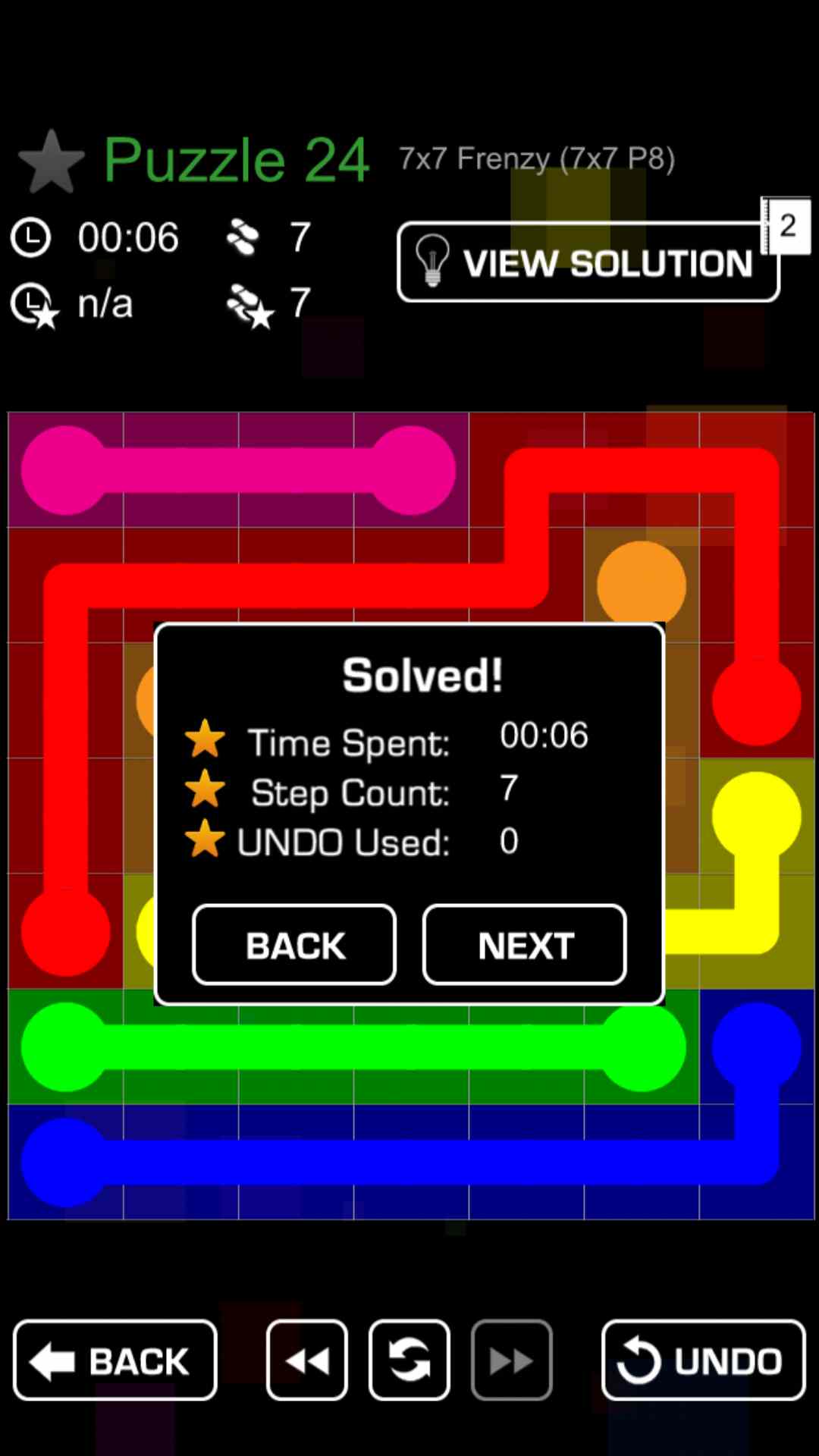Go to previous puzzle with rewind icon
The height and width of the screenshot is (1456, 819).
[x=307, y=1360]
